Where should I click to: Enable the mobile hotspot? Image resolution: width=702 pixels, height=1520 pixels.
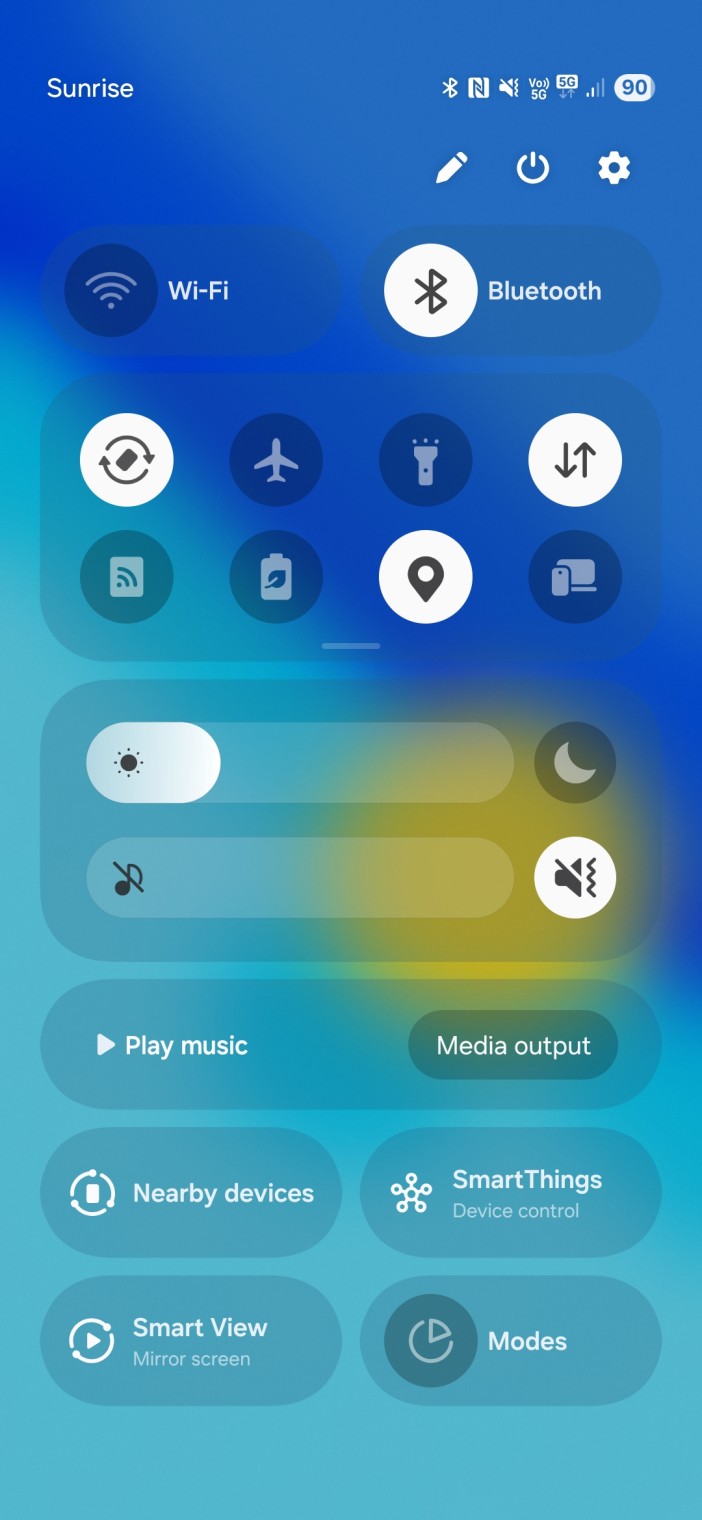click(x=127, y=577)
